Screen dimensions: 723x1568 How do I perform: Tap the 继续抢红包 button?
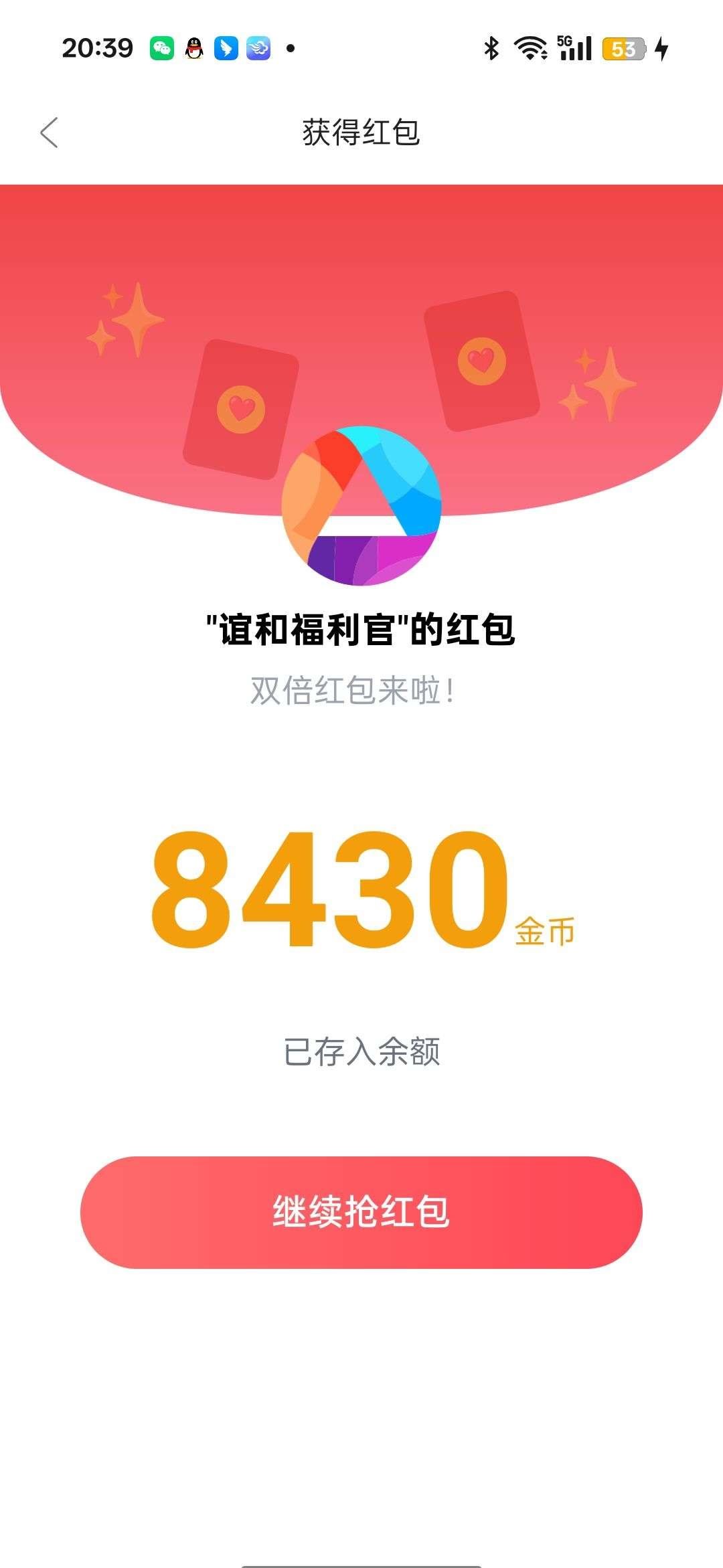pyautogui.click(x=361, y=1212)
